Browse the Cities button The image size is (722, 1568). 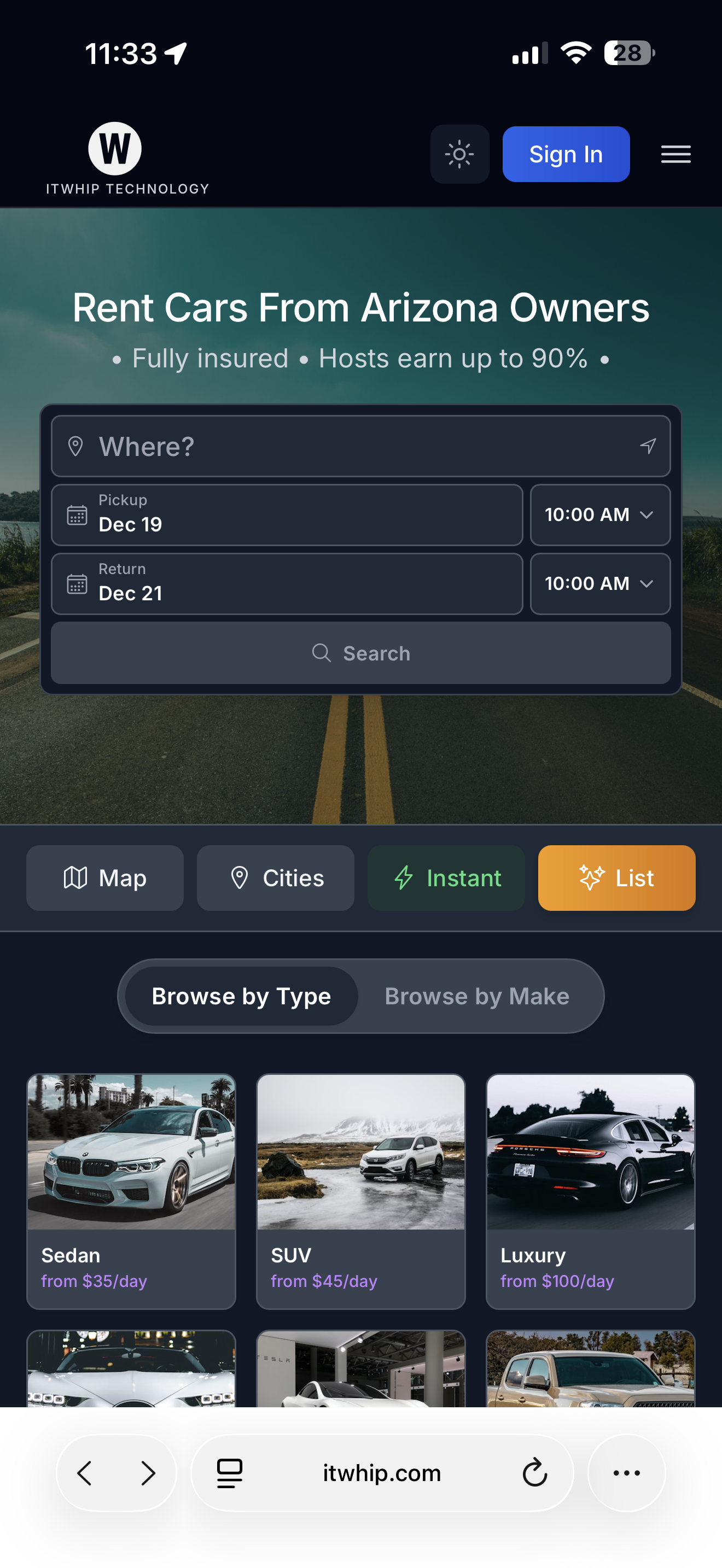pyautogui.click(x=275, y=877)
